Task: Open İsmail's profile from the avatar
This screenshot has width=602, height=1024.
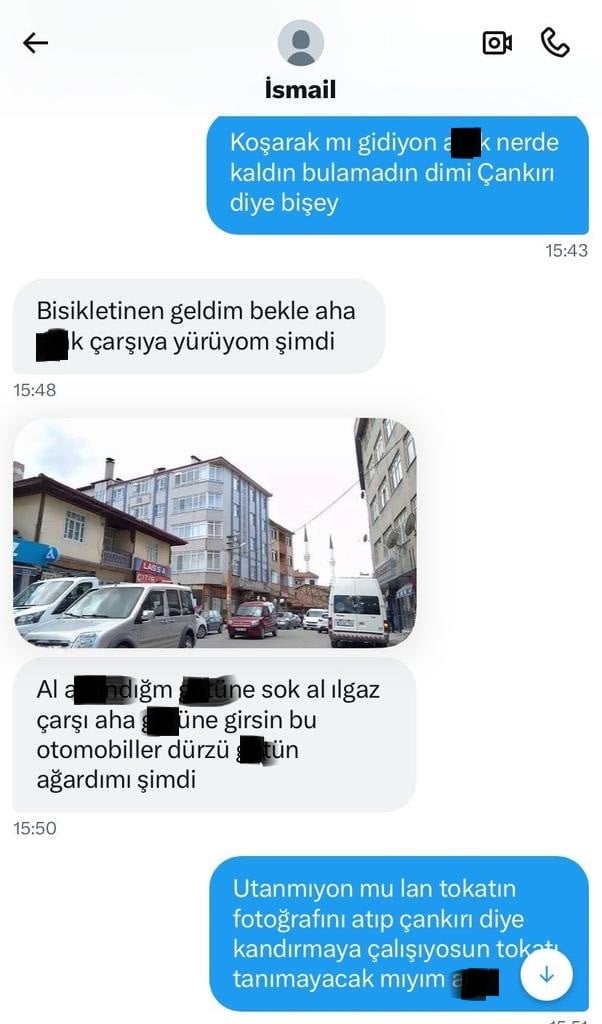Action: coord(300,43)
